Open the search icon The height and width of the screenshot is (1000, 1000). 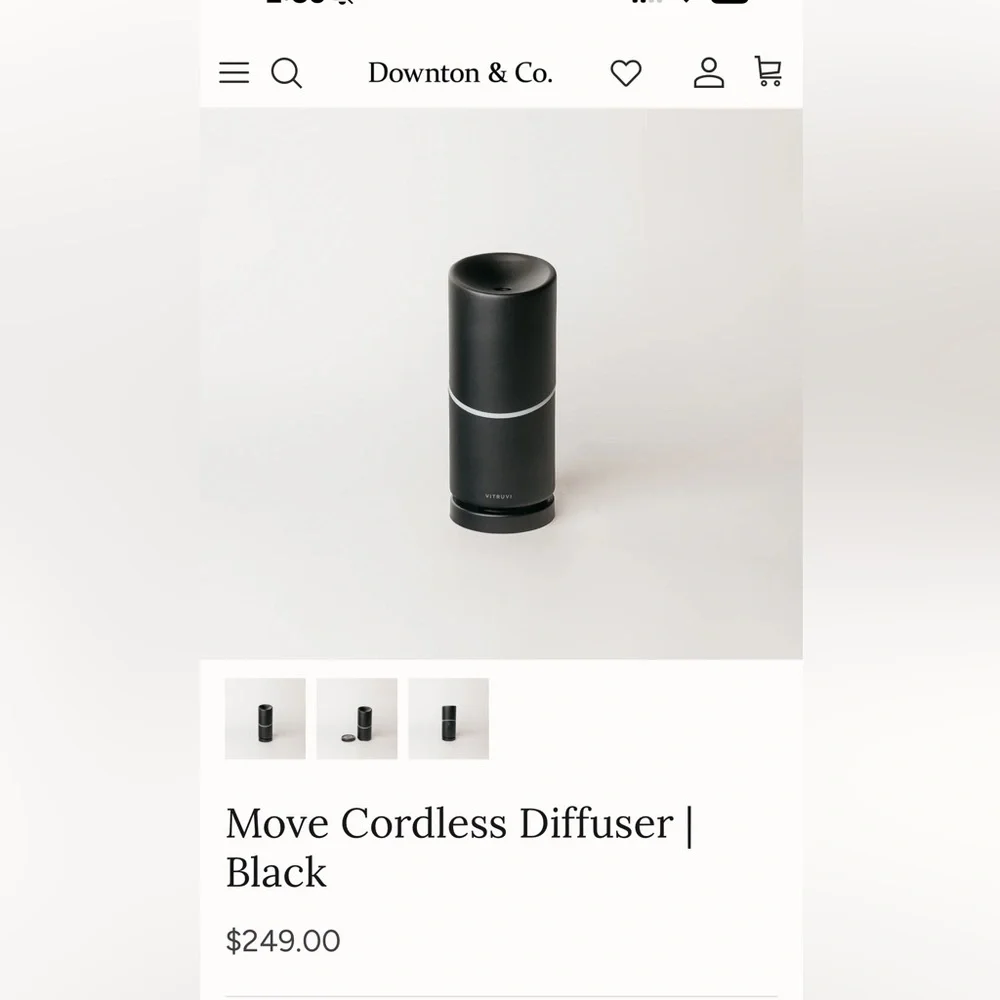tap(287, 73)
